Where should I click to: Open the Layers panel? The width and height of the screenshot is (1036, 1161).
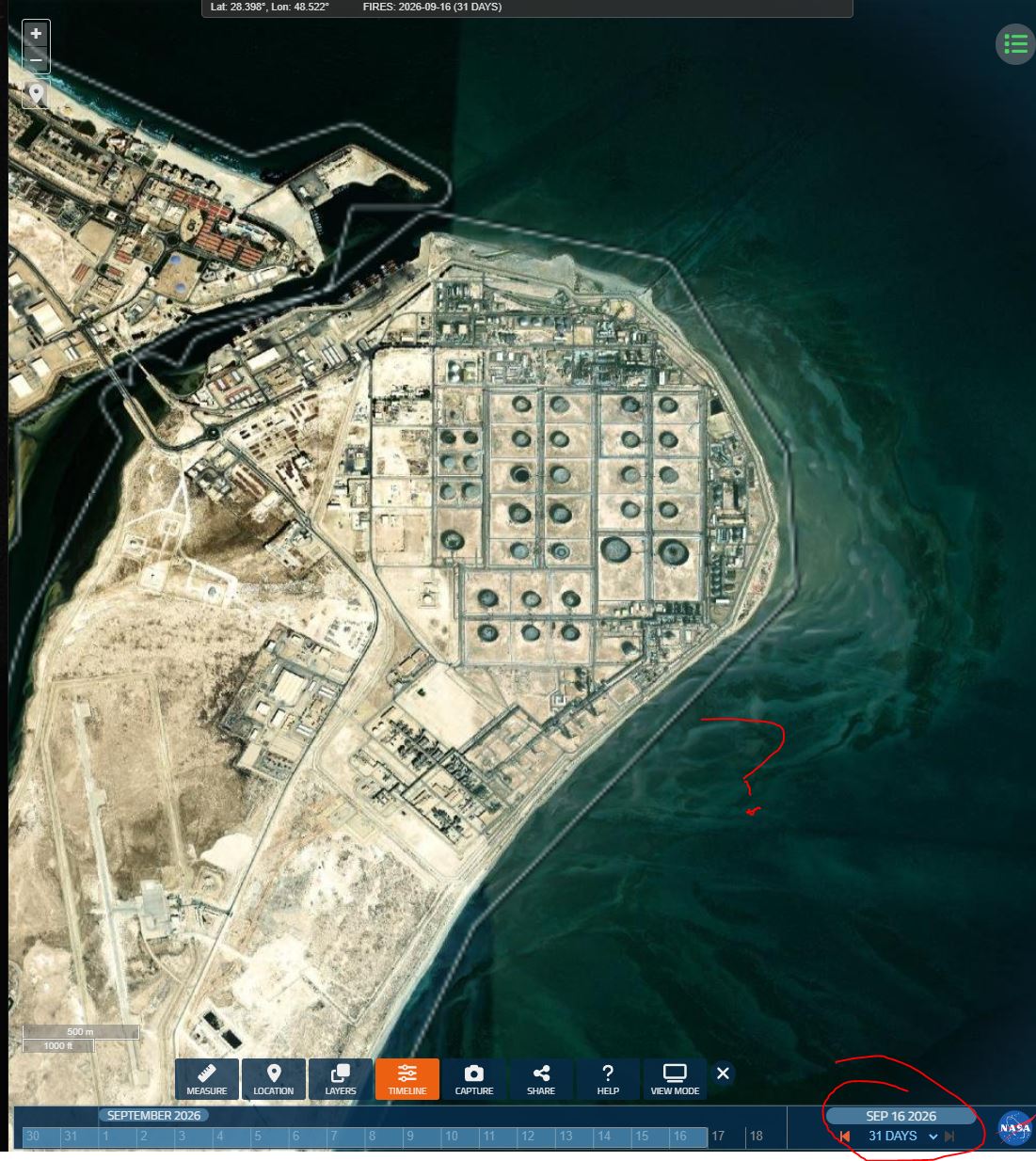pyautogui.click(x=341, y=1079)
